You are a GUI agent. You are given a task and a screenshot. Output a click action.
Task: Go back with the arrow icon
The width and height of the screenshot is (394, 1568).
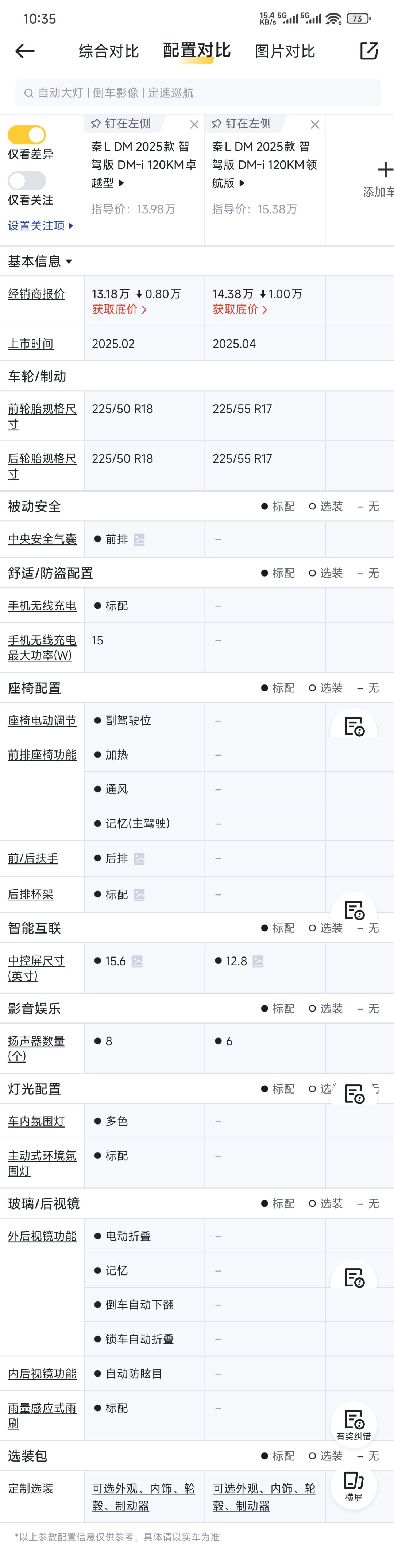tap(24, 51)
